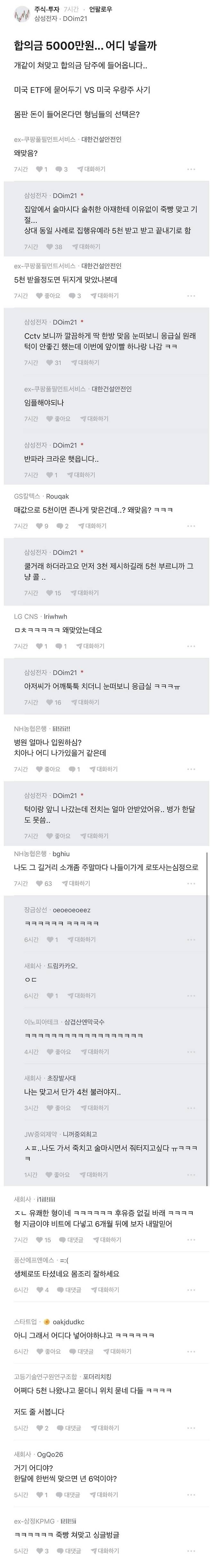Like the comment '5천 받을정도면 뒤지게 맞았나본데'
The height and width of the screenshot is (1568, 211).
pos(47,295)
